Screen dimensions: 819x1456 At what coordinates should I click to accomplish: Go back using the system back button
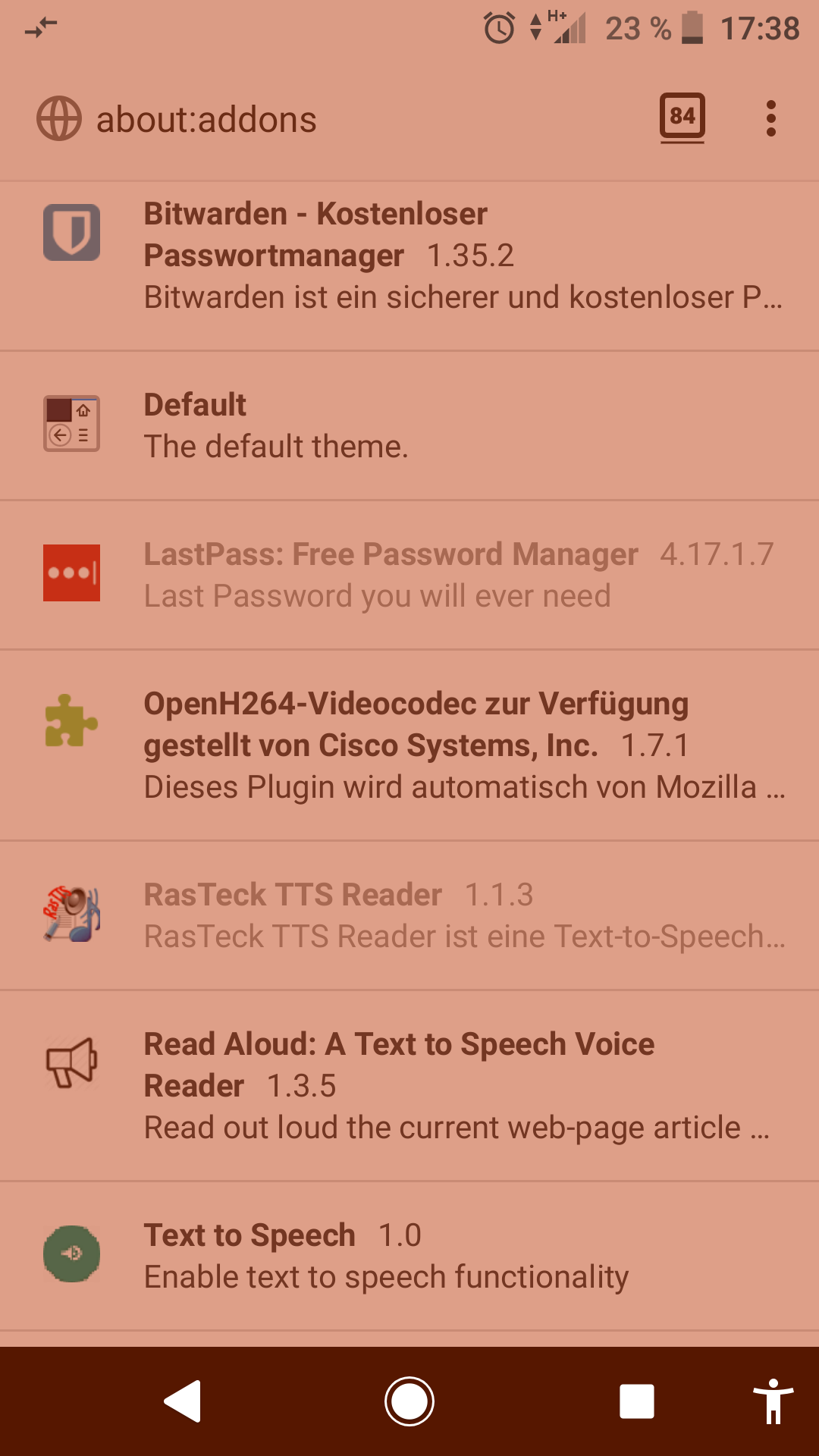tap(183, 1401)
